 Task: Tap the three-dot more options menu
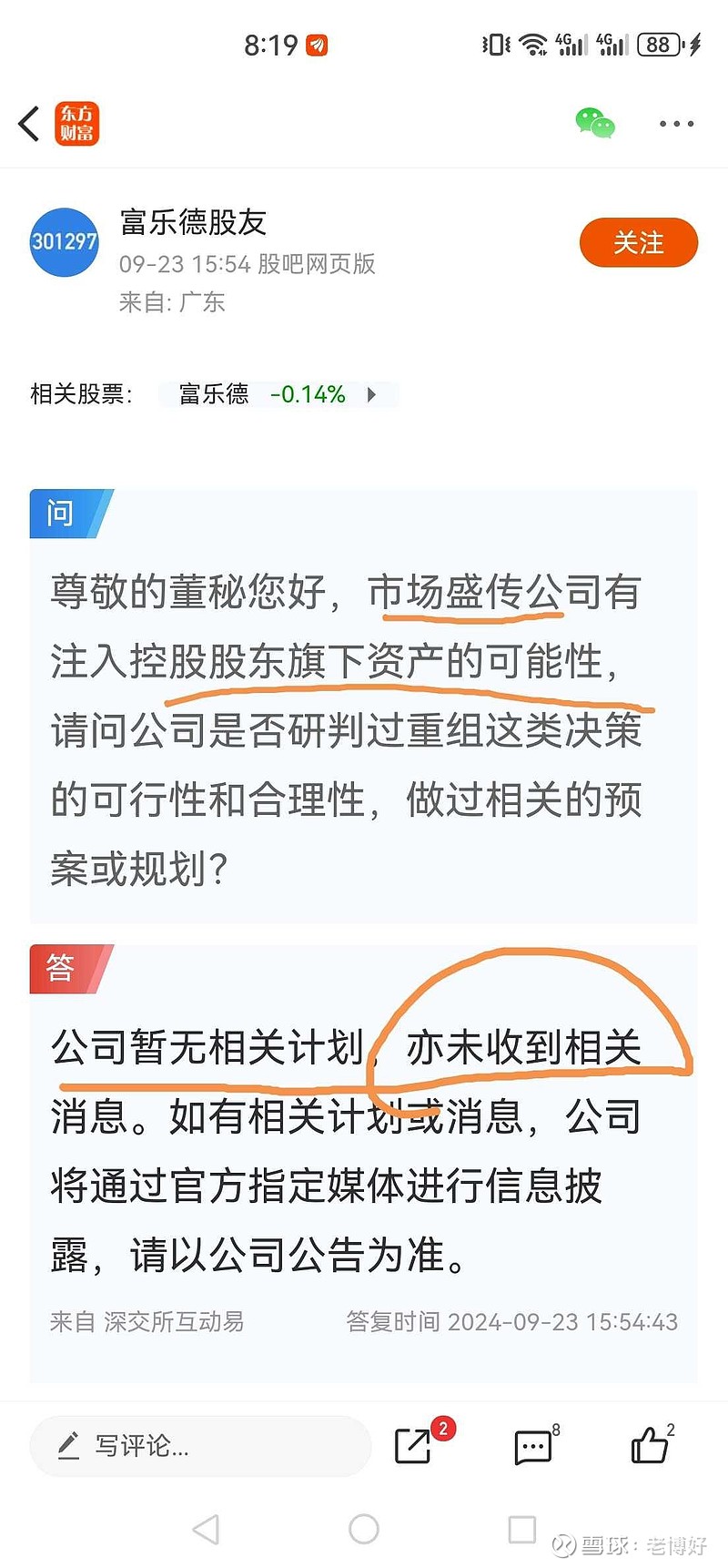(x=674, y=123)
